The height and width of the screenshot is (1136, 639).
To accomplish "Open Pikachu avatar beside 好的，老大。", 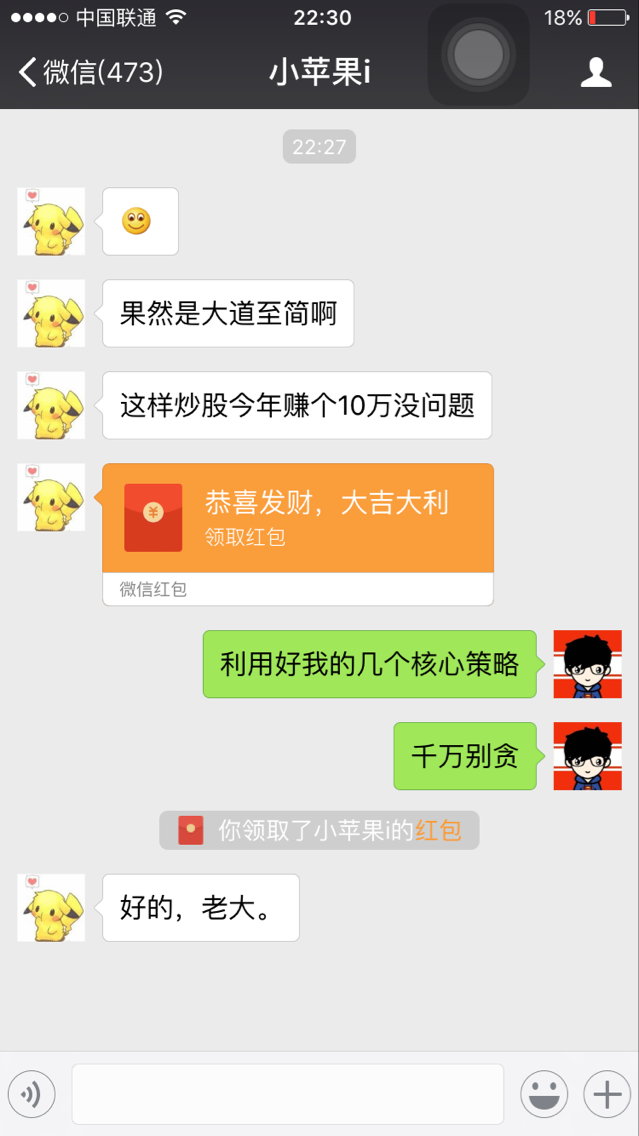I will [x=51, y=908].
